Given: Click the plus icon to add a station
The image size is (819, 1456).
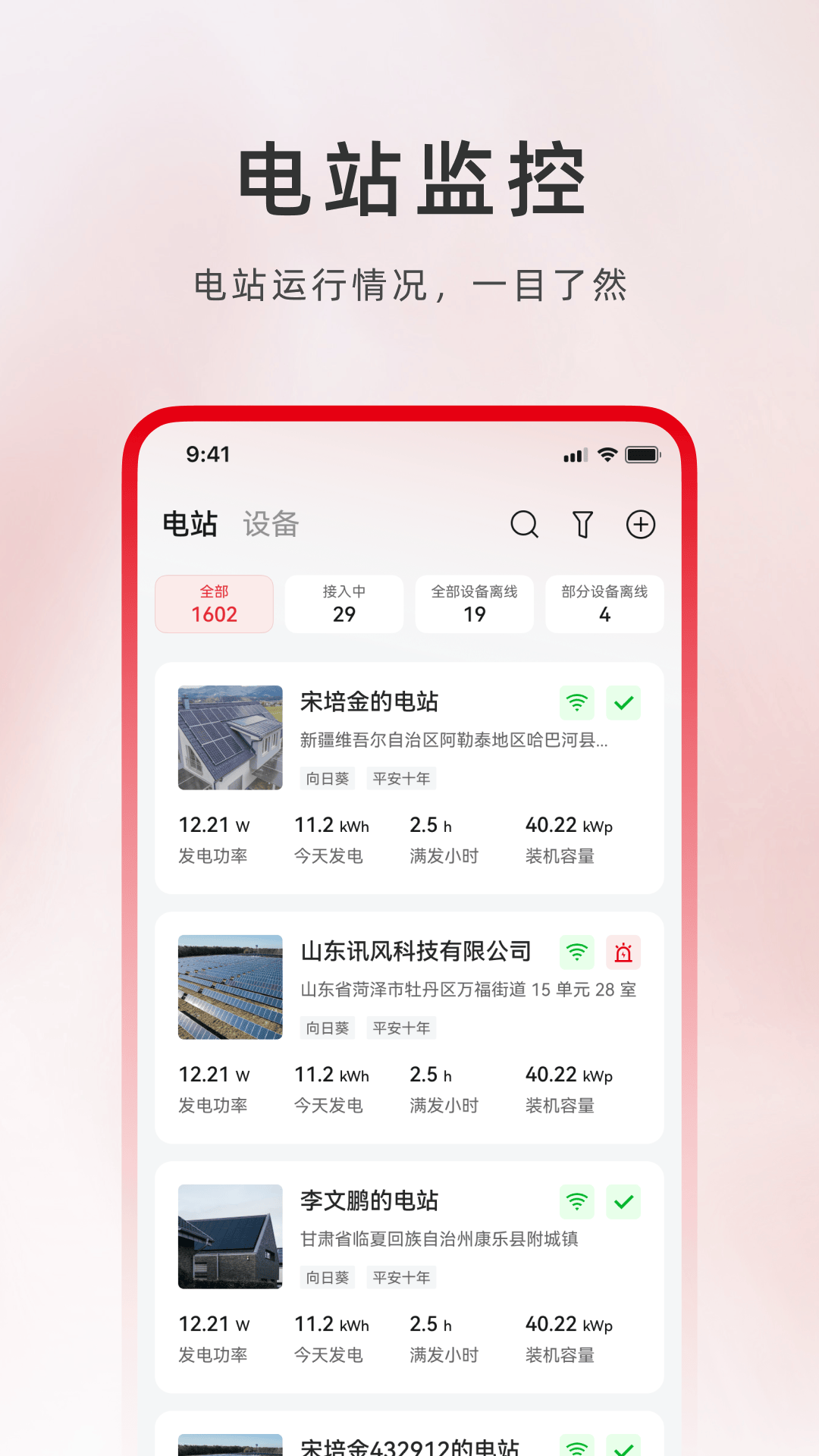Looking at the screenshot, I should click(x=641, y=524).
